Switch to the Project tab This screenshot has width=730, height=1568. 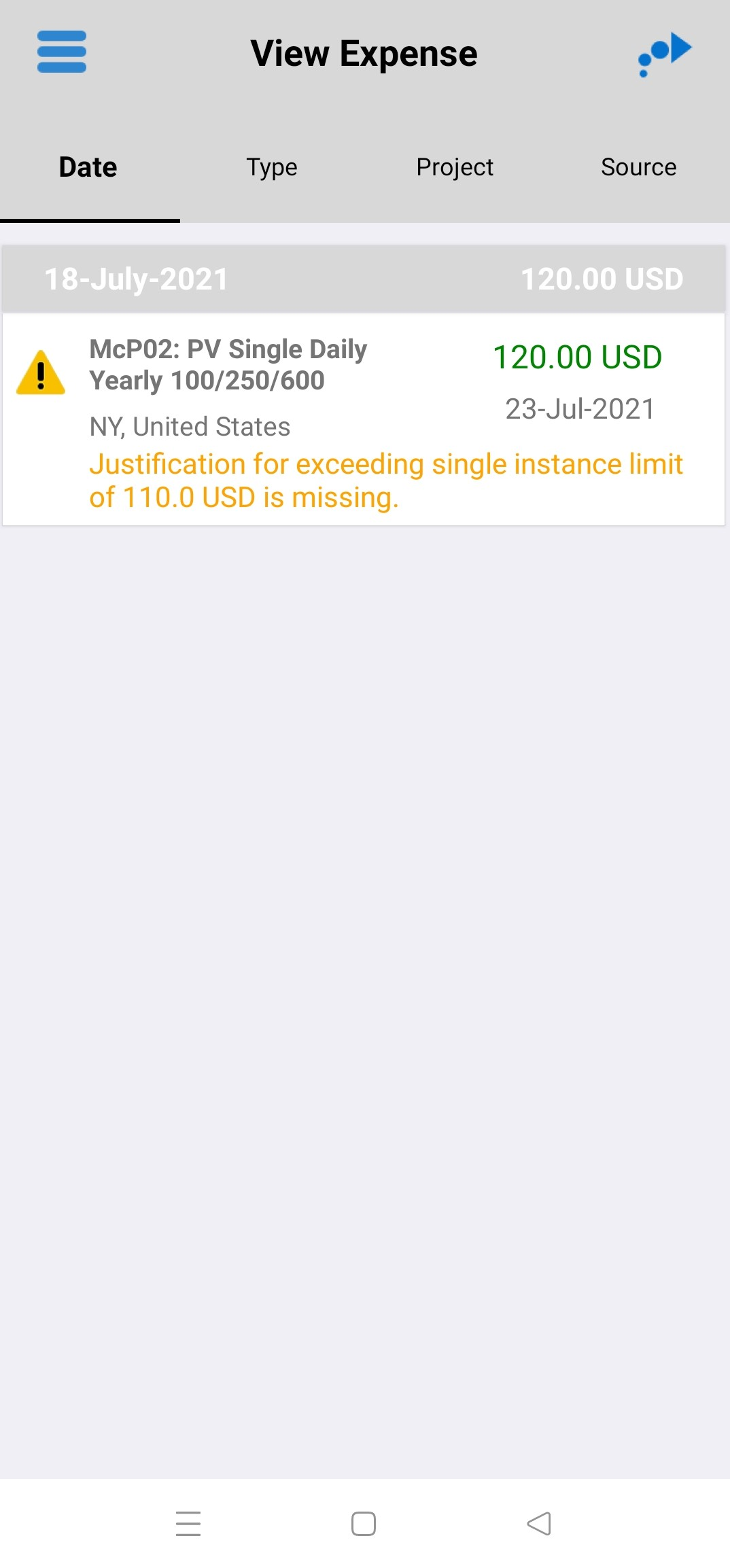click(x=455, y=167)
